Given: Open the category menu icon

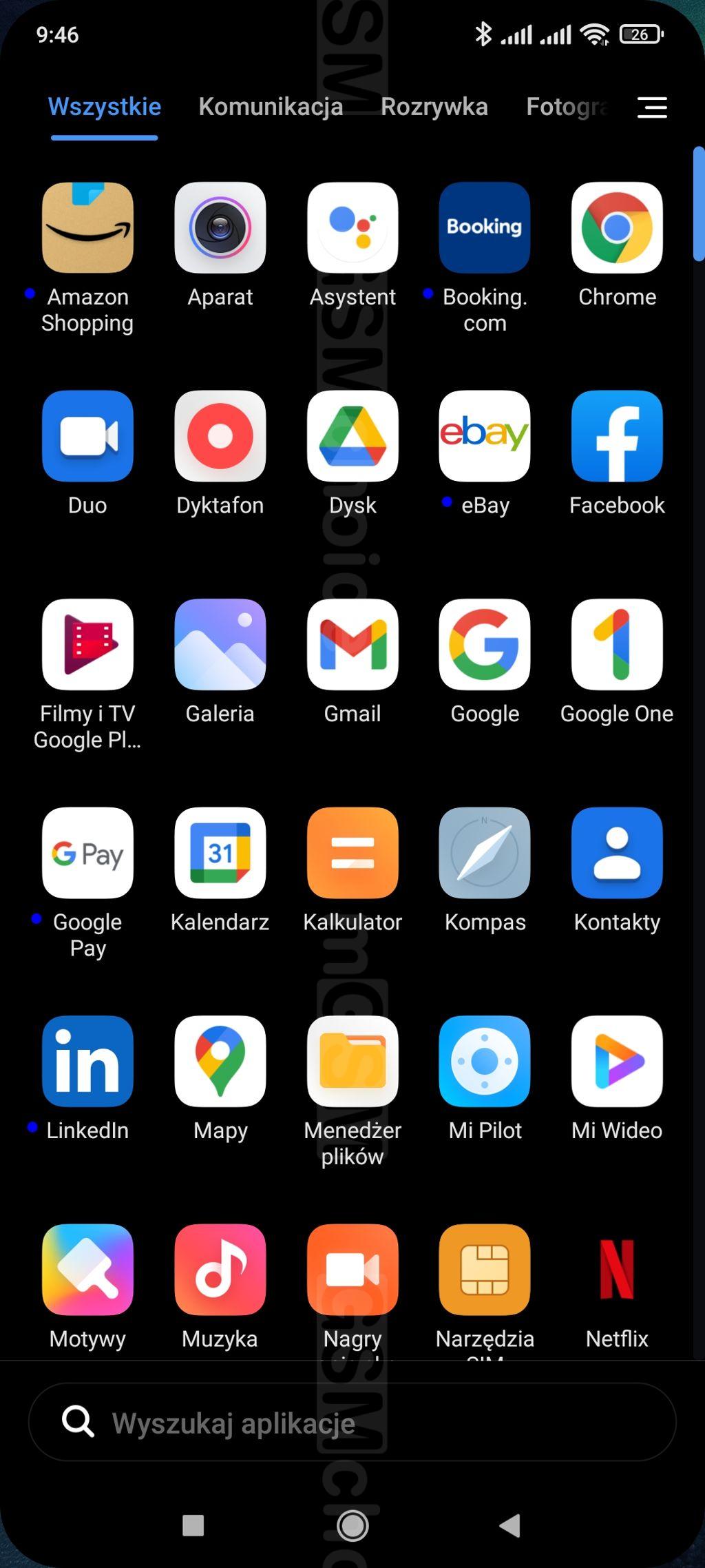Looking at the screenshot, I should coord(651,107).
